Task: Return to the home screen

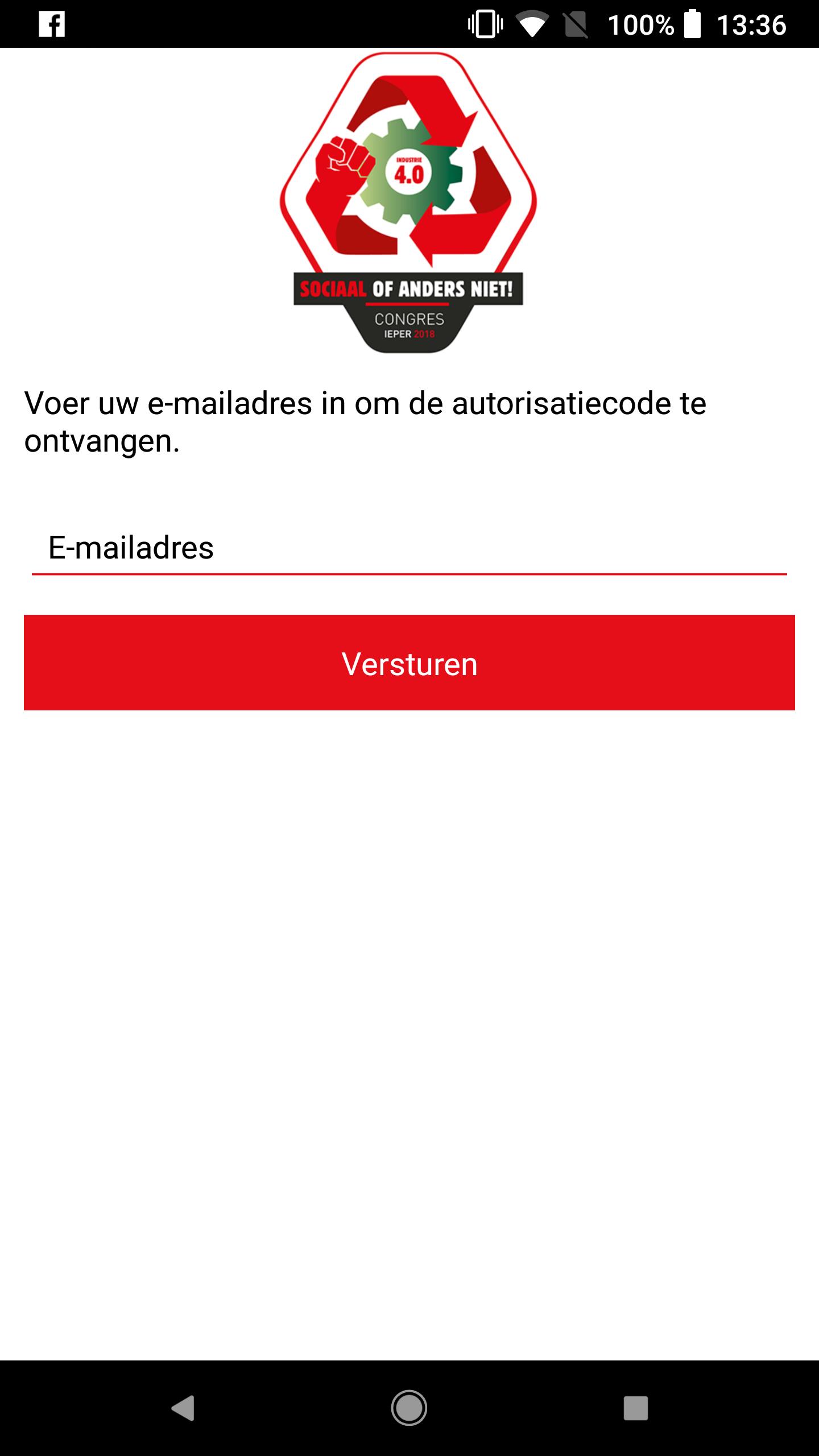Action: (409, 1408)
